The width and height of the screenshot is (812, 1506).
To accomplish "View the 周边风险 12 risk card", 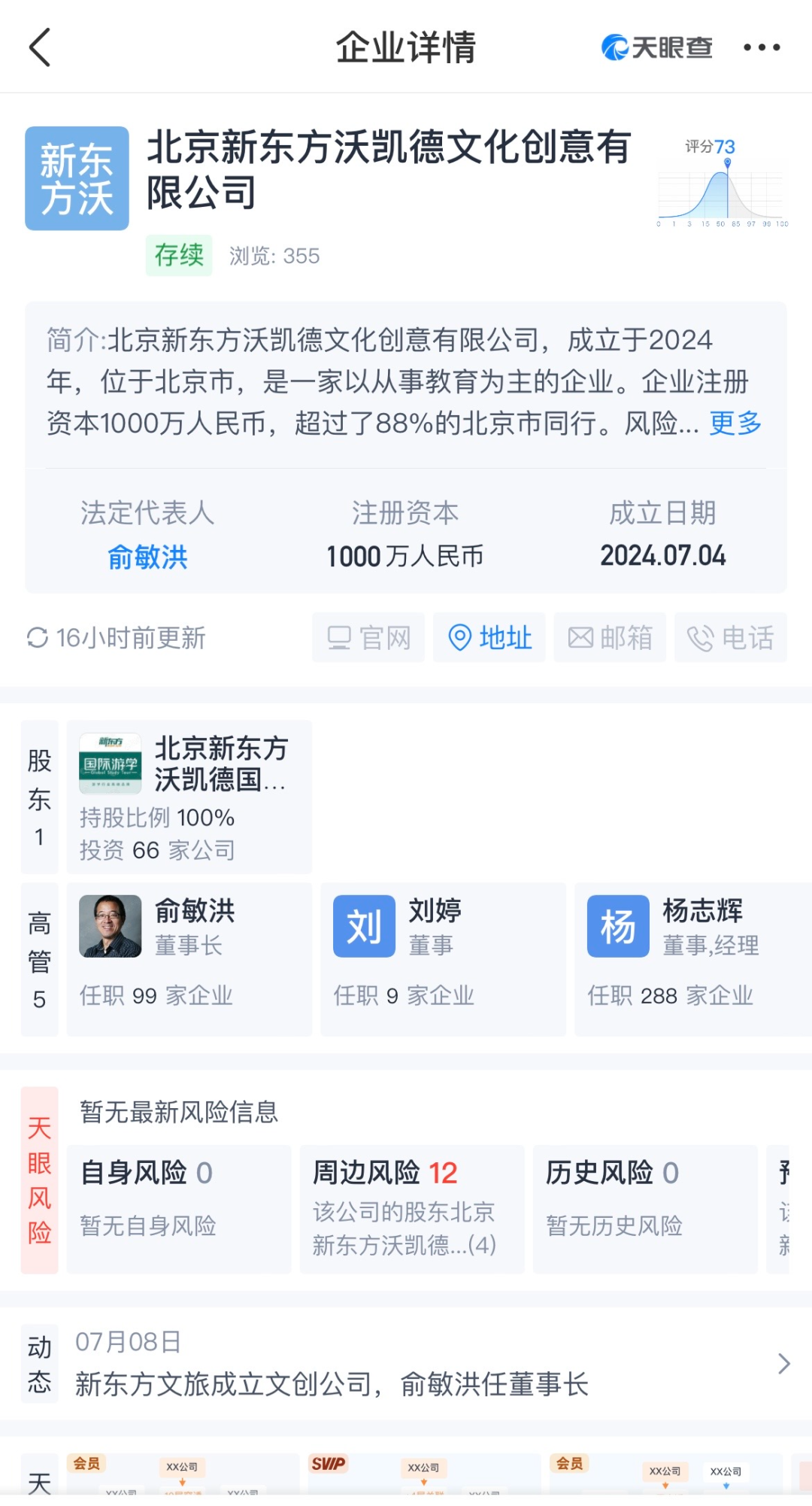I will pyautogui.click(x=411, y=1208).
